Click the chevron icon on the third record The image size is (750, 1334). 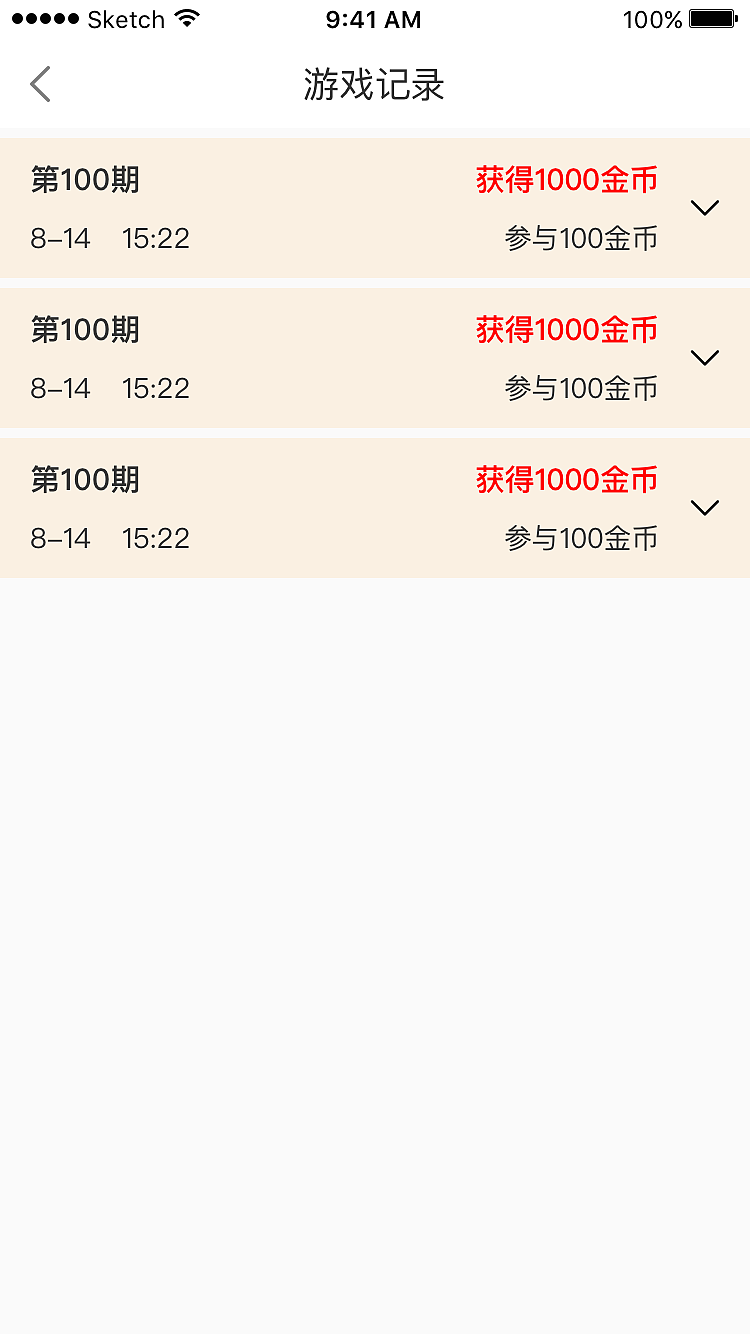pyautogui.click(x=705, y=507)
